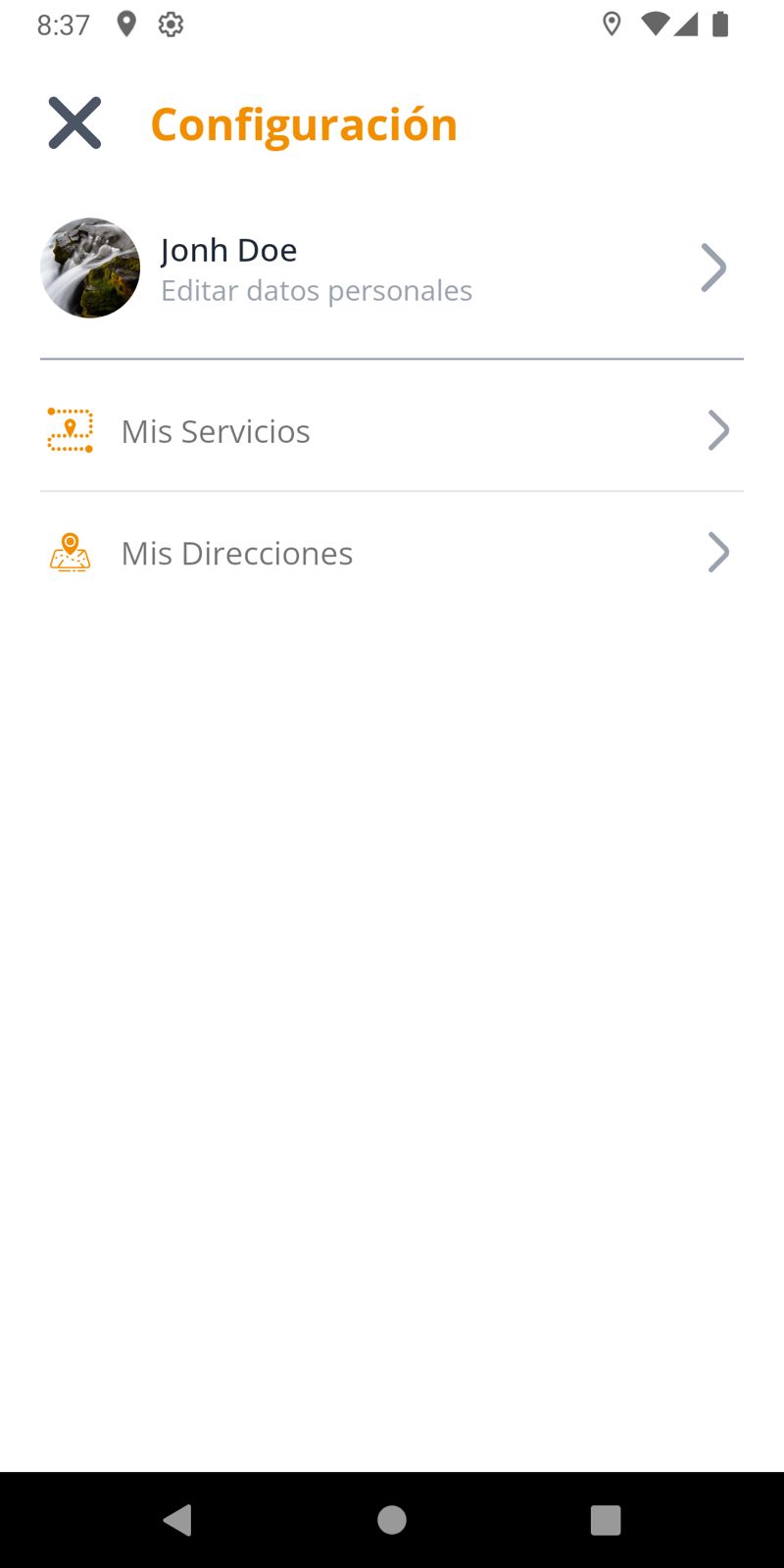
Task: Tap Editar datos personales link
Action: pos(317,290)
